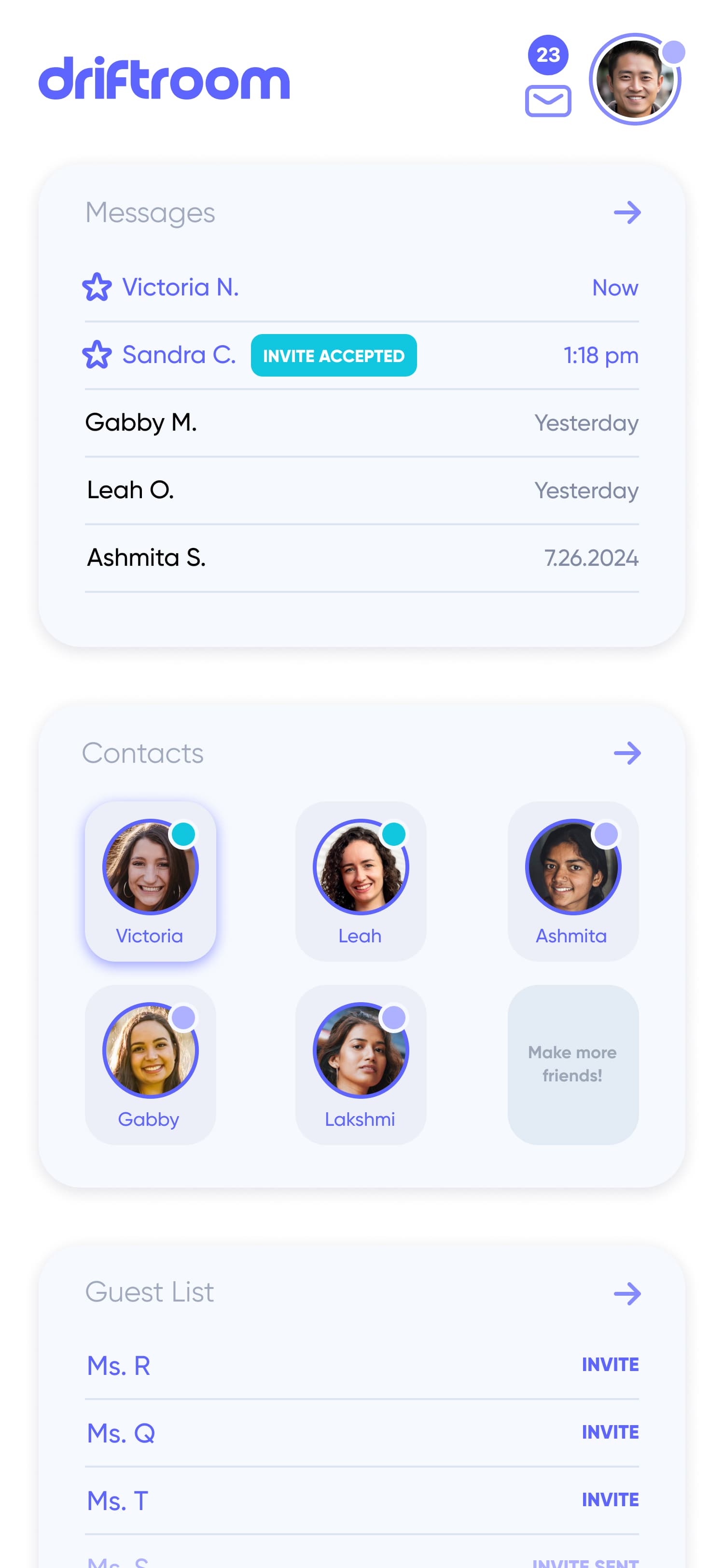Select Victoria's contact card
Viewport: 724px width, 1568px height.
tap(150, 881)
